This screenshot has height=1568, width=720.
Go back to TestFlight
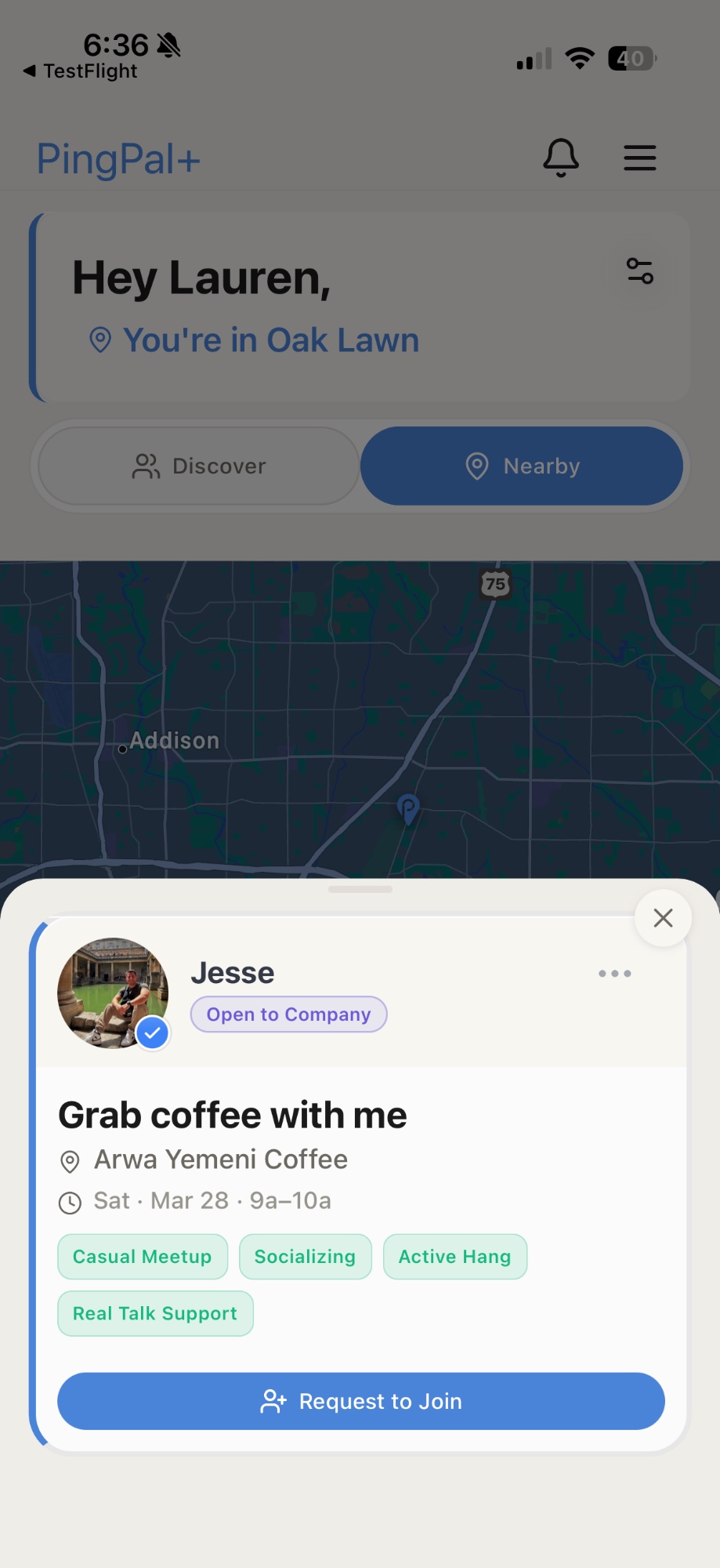[81, 71]
